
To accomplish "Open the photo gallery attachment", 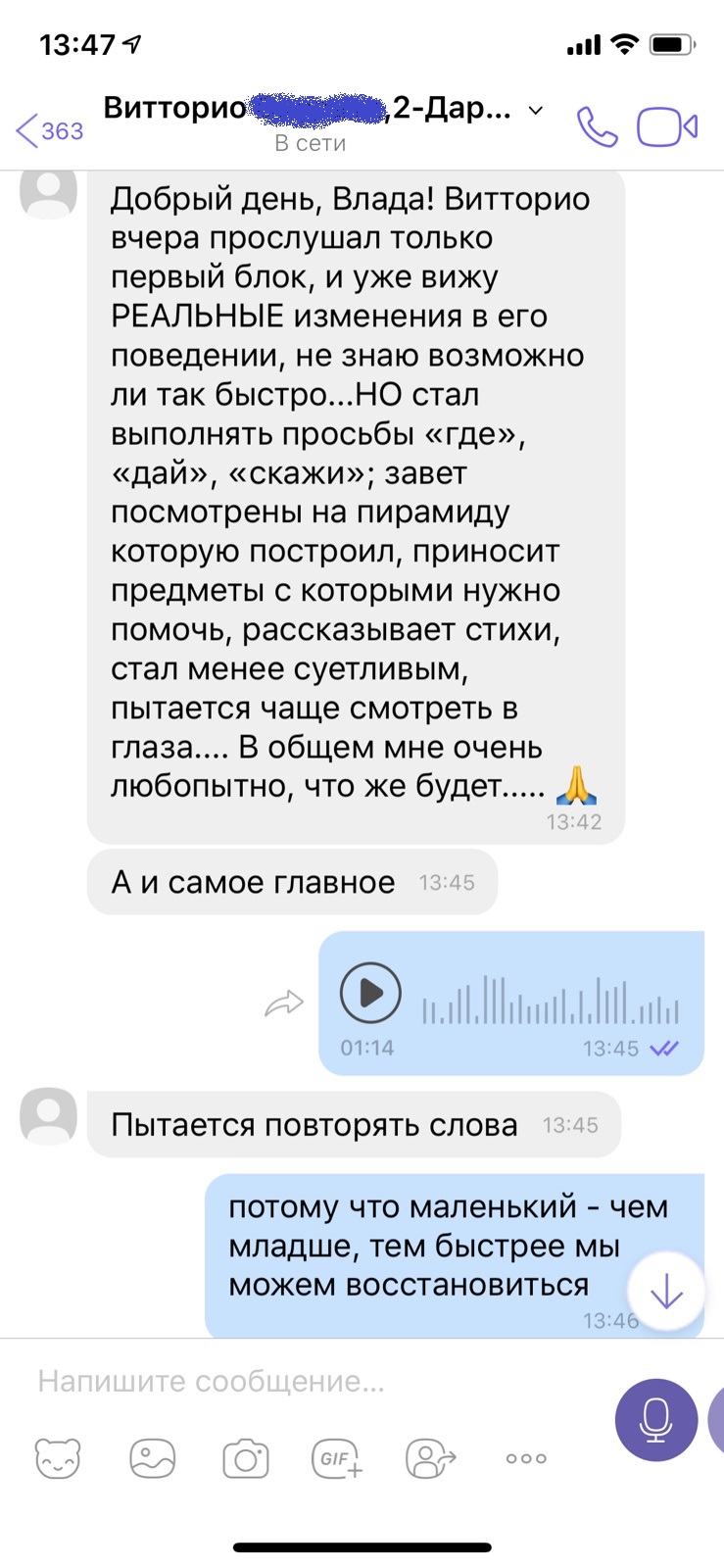I will click(153, 1458).
